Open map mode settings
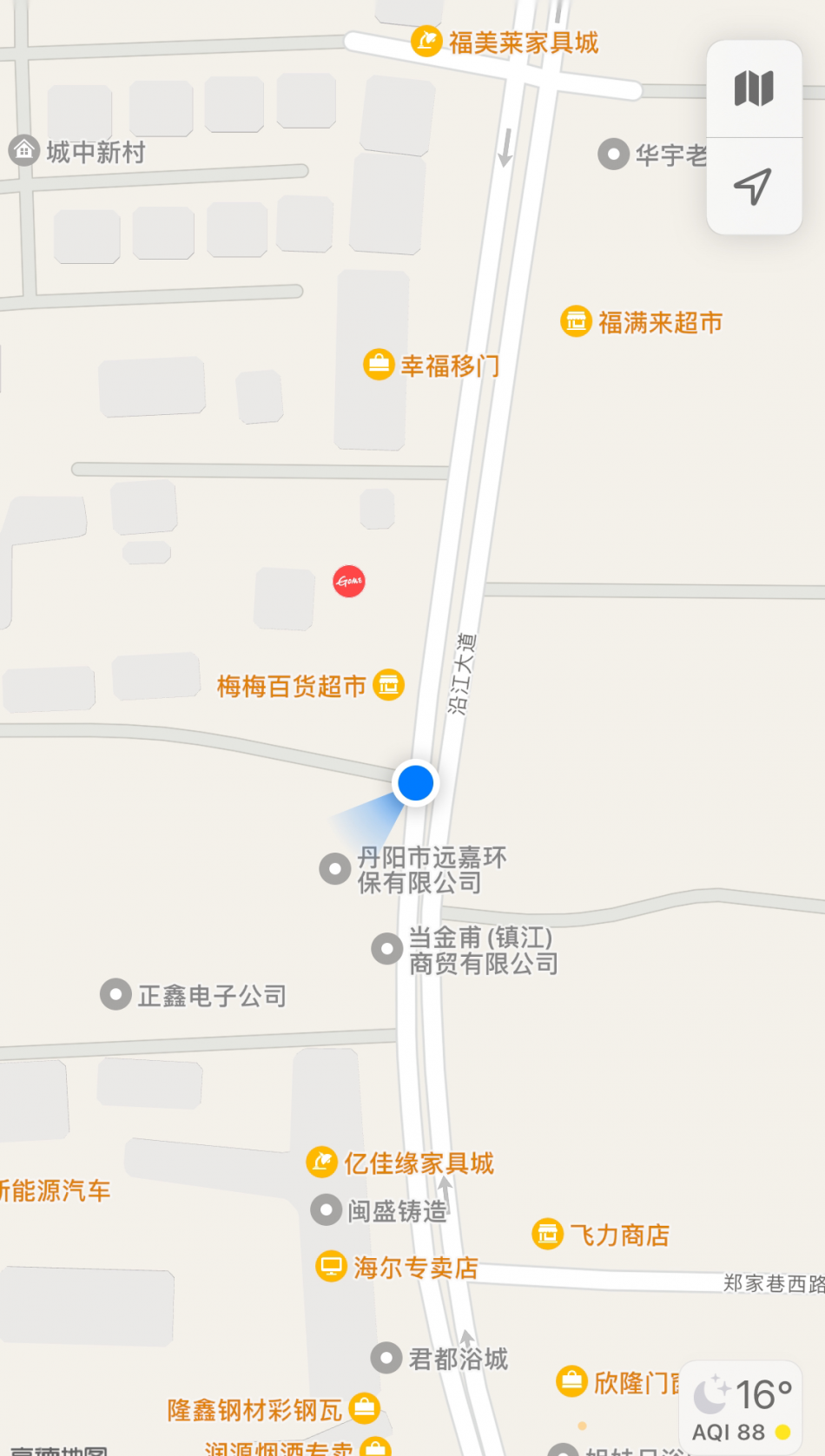Image resolution: width=825 pixels, height=1456 pixels. pos(753,89)
